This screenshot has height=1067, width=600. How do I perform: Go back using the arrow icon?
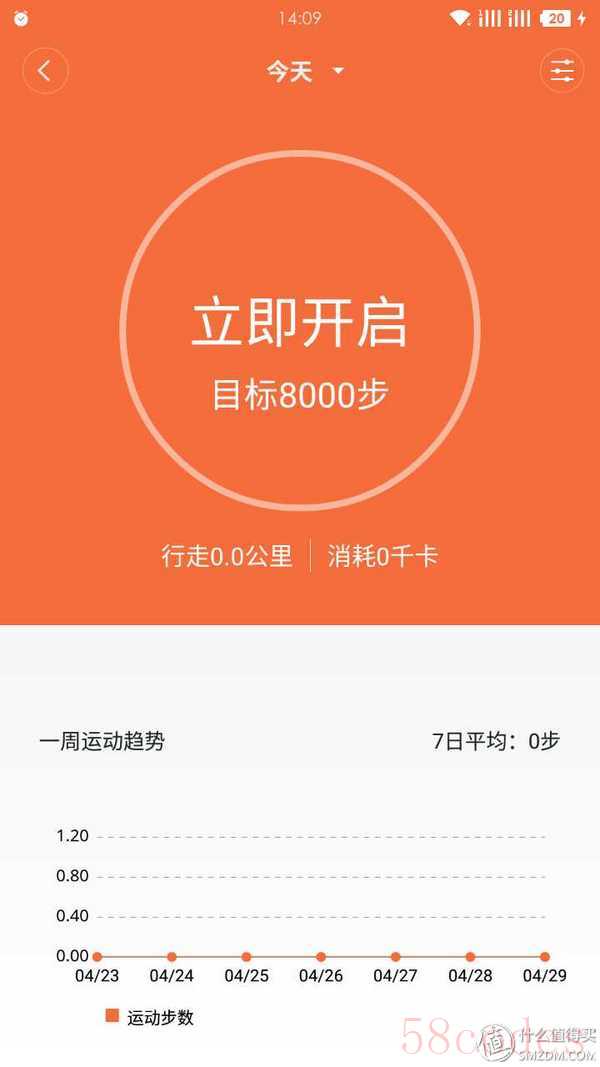tap(46, 71)
